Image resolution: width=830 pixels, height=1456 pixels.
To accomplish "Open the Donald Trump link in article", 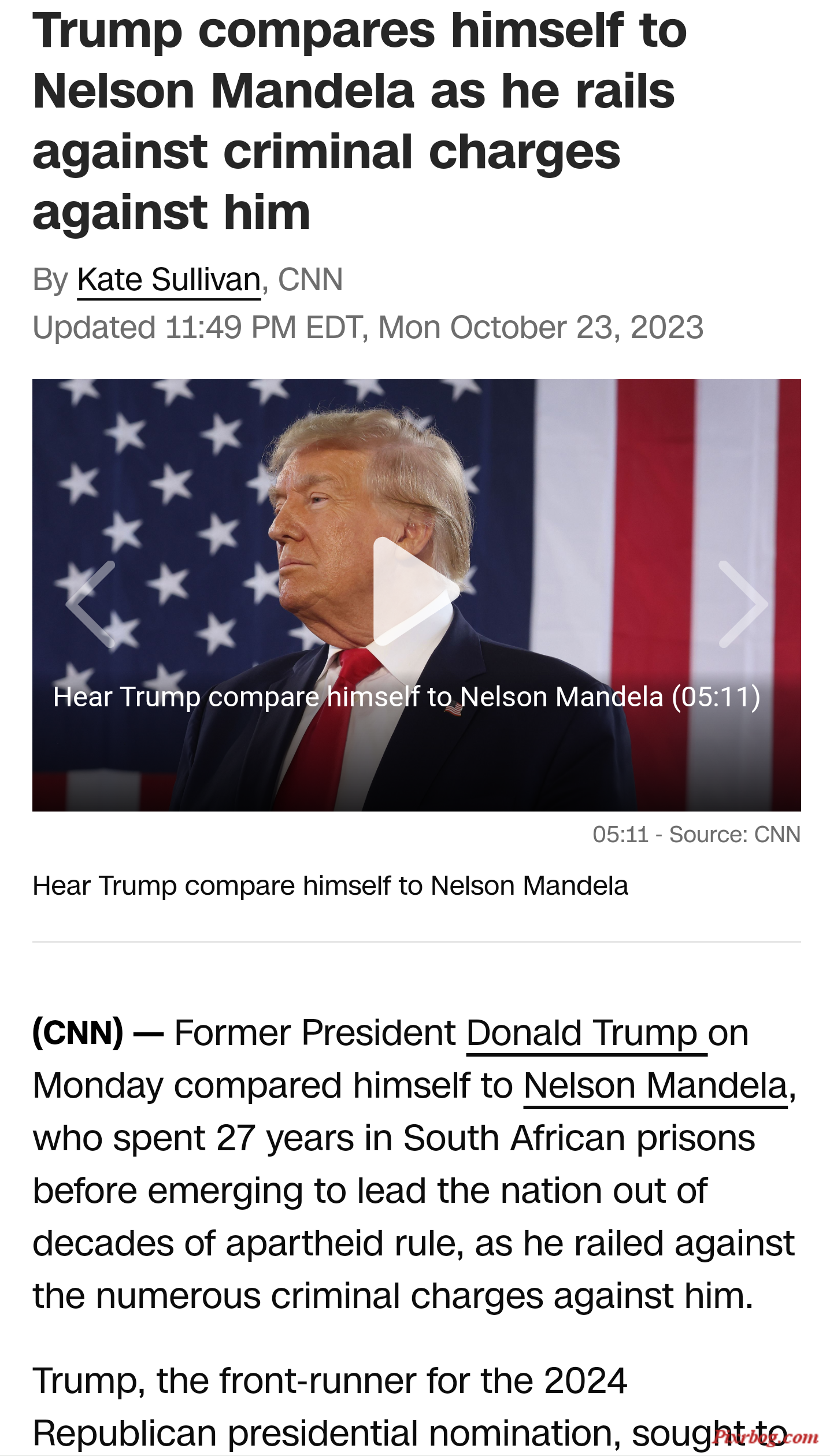I will pyautogui.click(x=586, y=1033).
